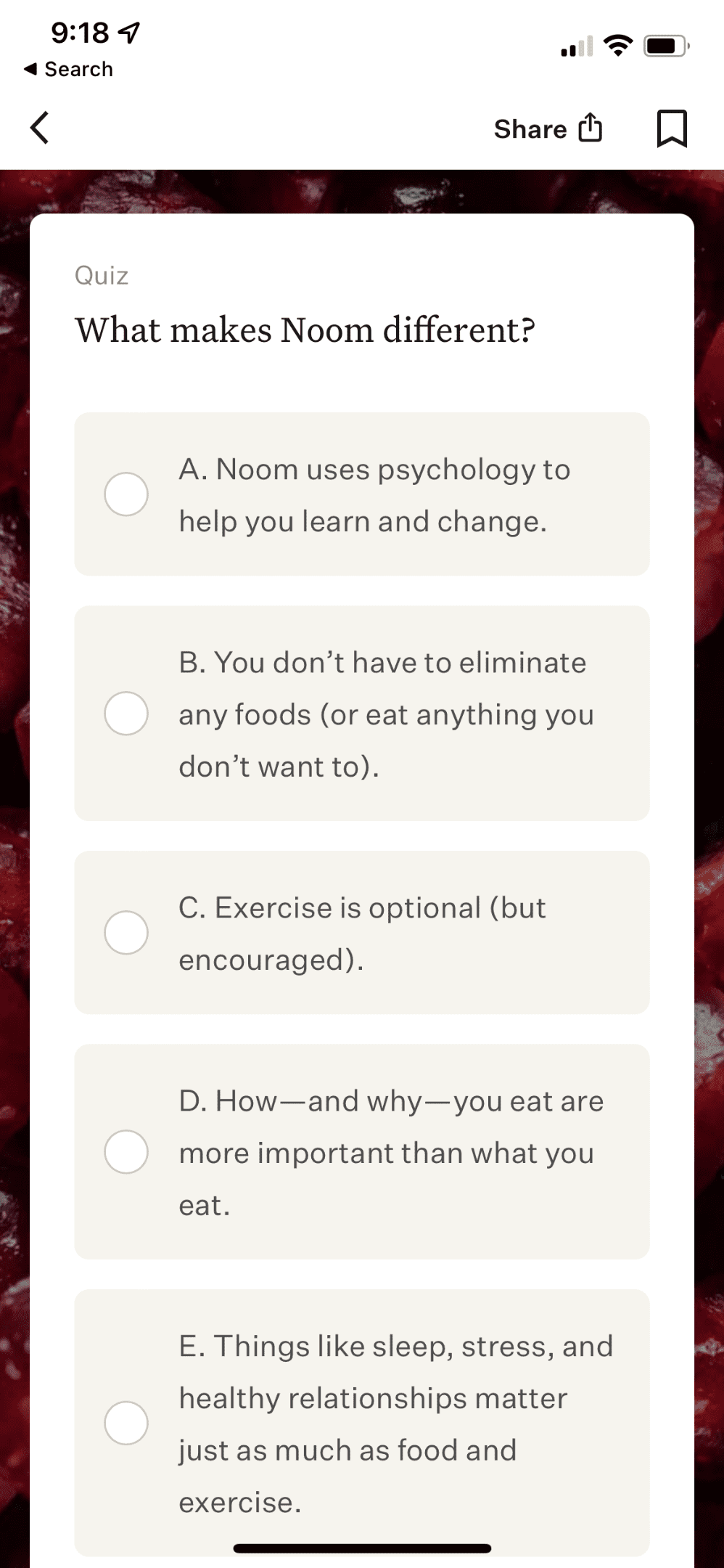Select answer D about how and why you eat
The width and height of the screenshot is (724, 1568).
click(362, 1151)
